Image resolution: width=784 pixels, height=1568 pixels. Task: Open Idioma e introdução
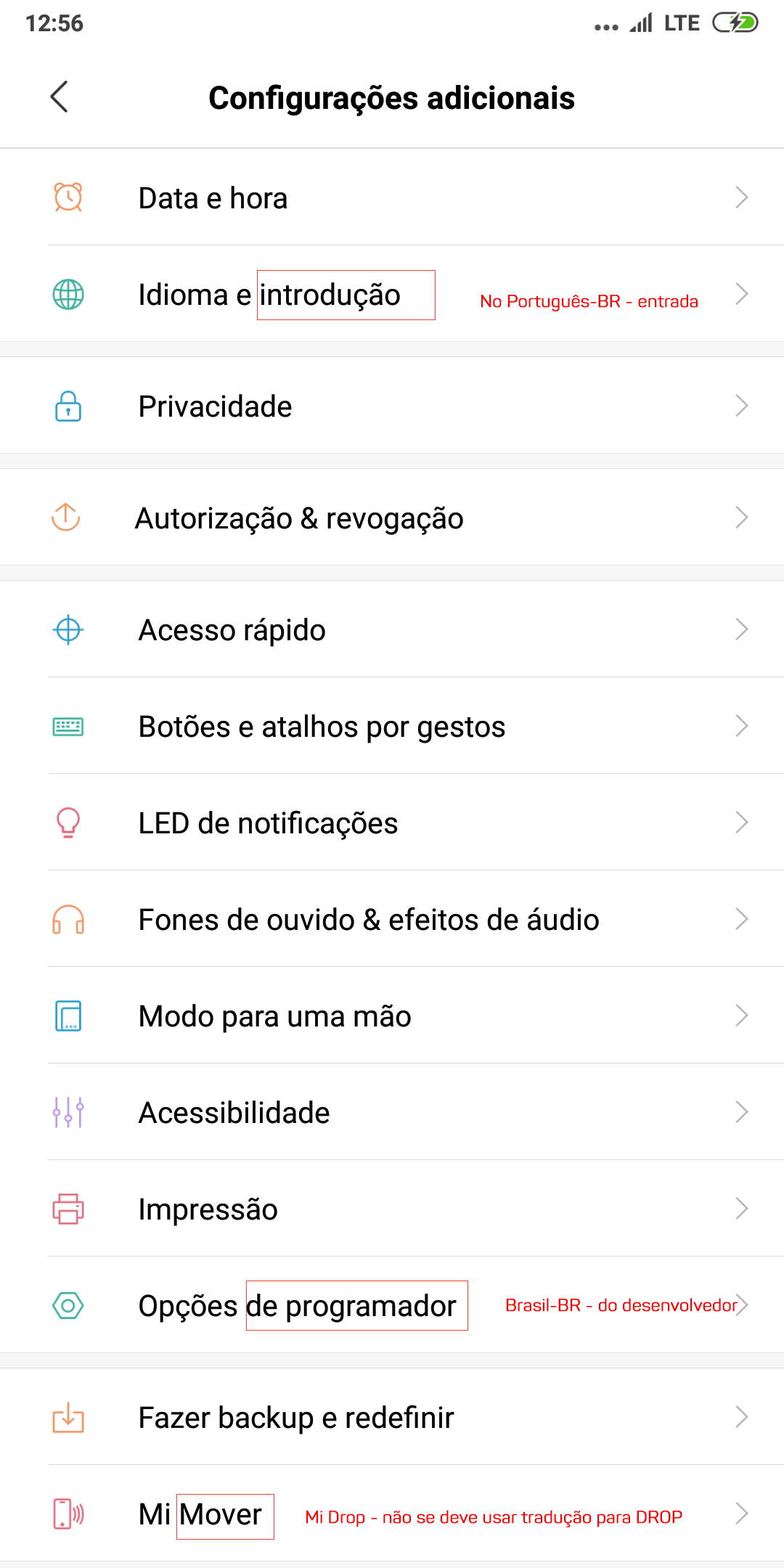point(392,294)
